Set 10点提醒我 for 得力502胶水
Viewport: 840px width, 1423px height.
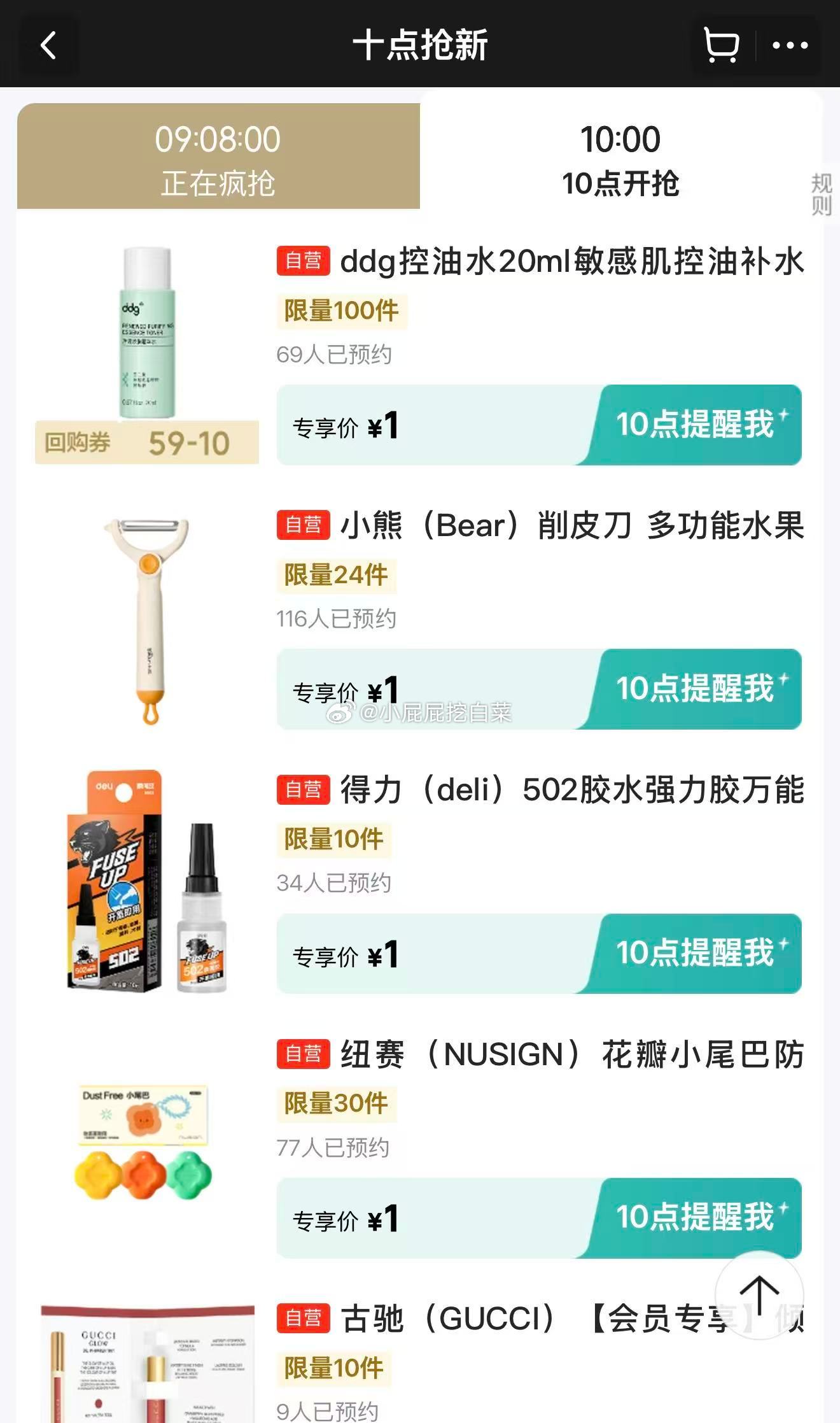(x=696, y=953)
